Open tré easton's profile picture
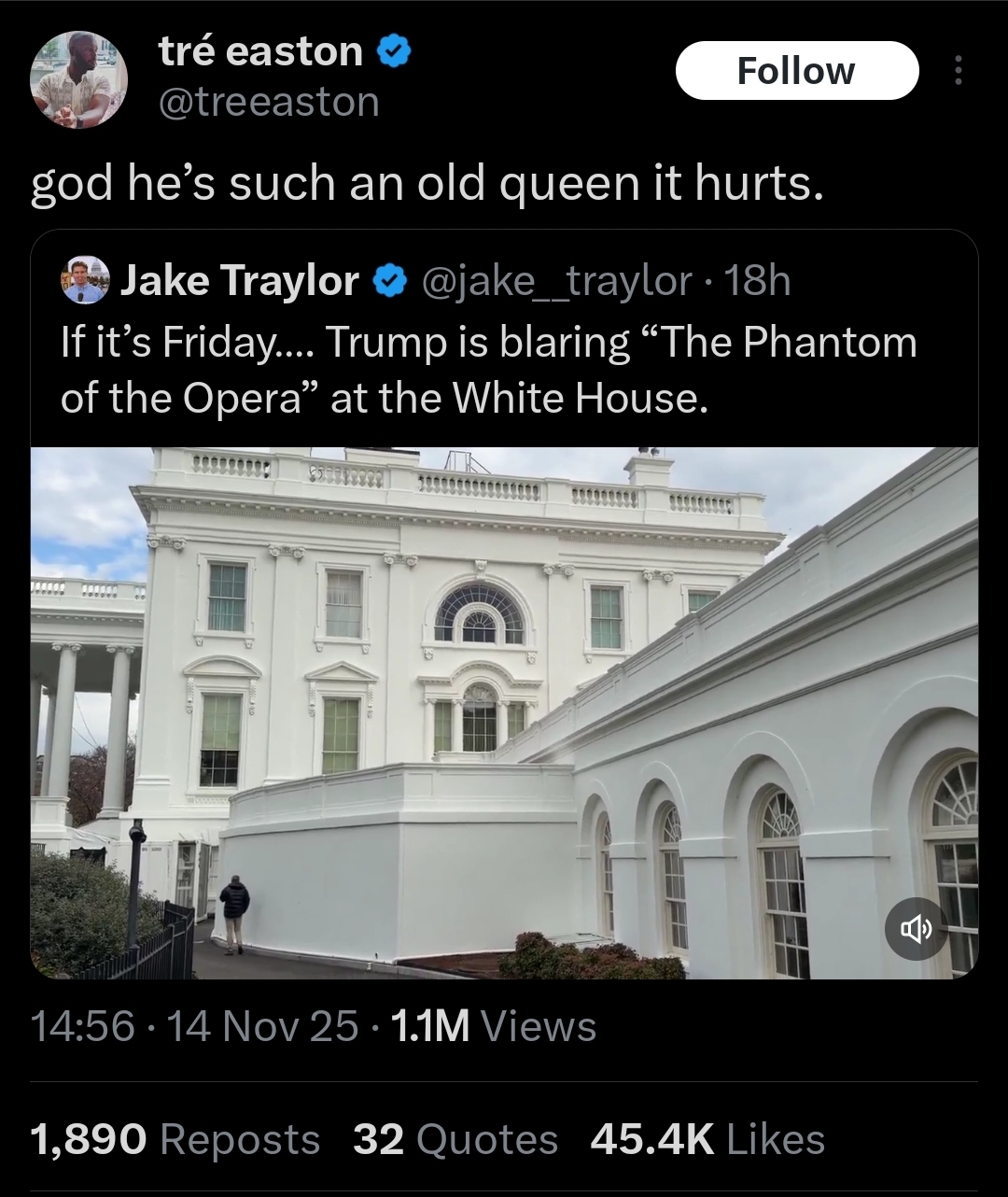The image size is (1008, 1197). click(79, 79)
